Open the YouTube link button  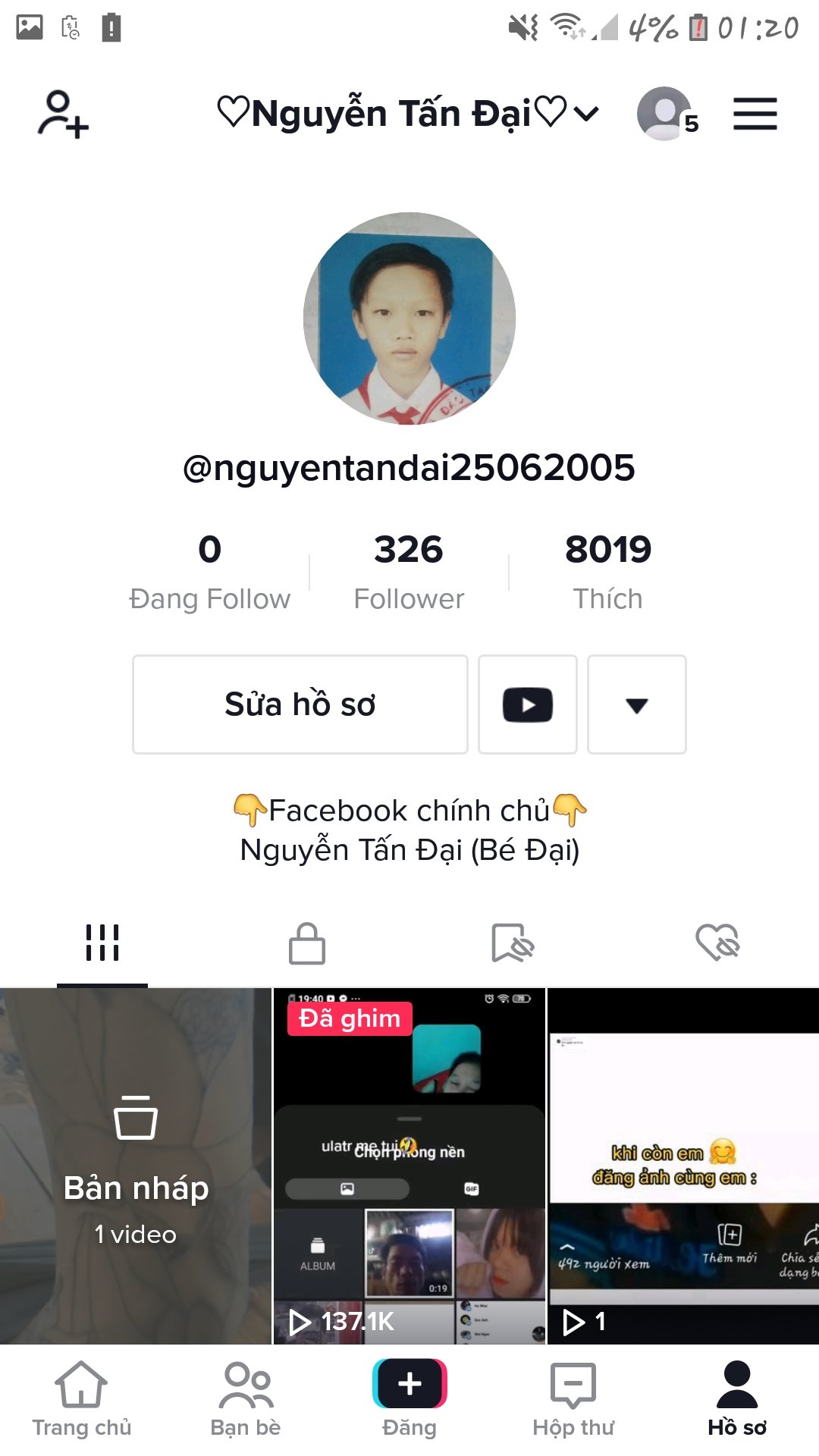528,704
